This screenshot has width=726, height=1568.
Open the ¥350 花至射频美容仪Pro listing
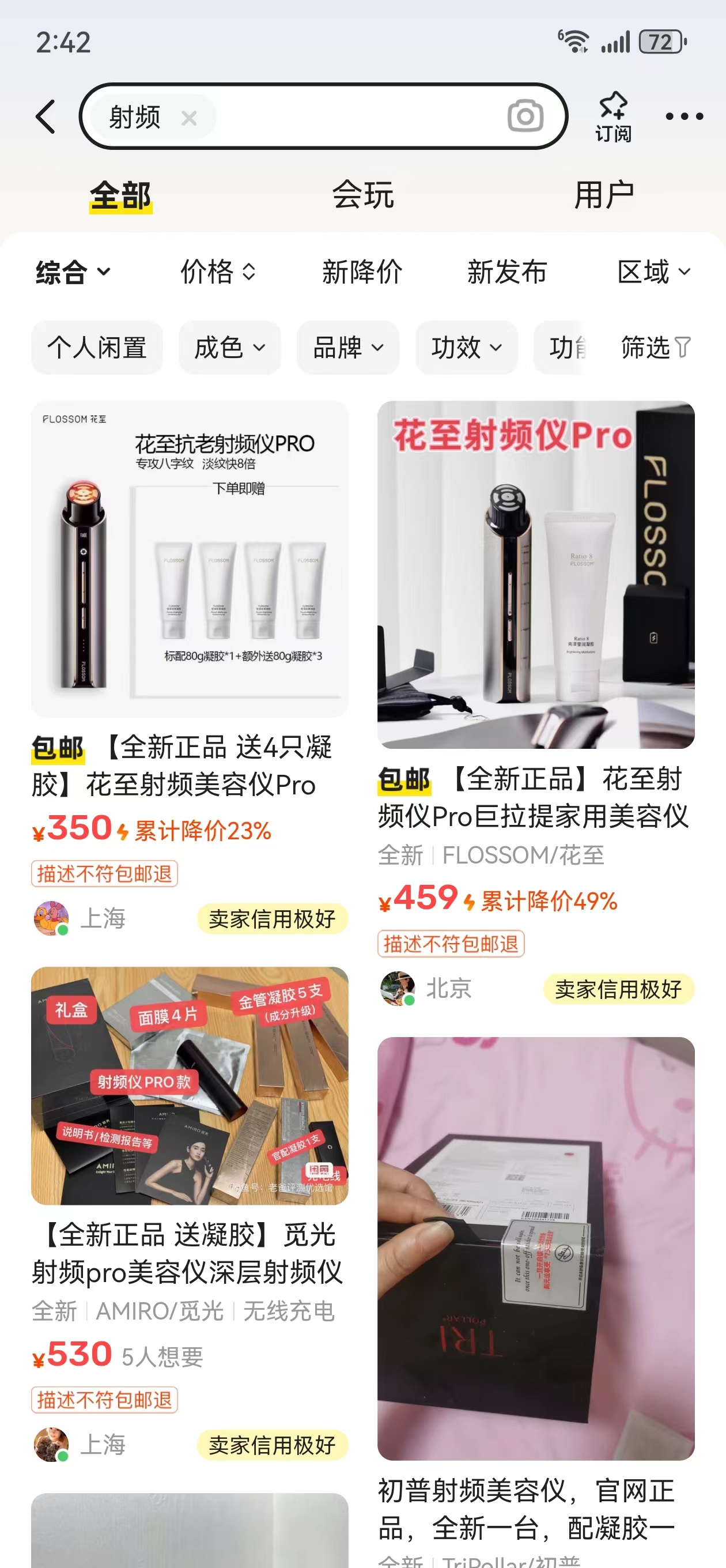coord(189,560)
